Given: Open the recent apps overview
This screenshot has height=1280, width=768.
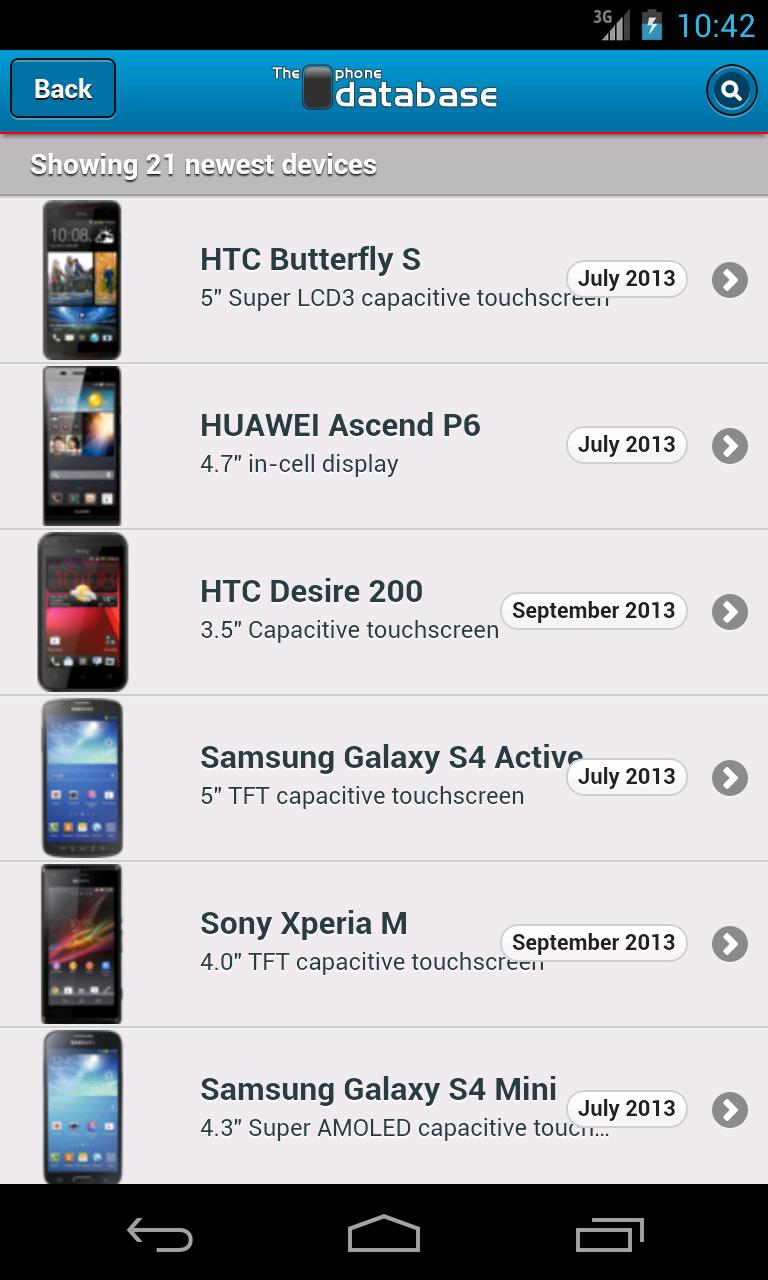Looking at the screenshot, I should [609, 1235].
